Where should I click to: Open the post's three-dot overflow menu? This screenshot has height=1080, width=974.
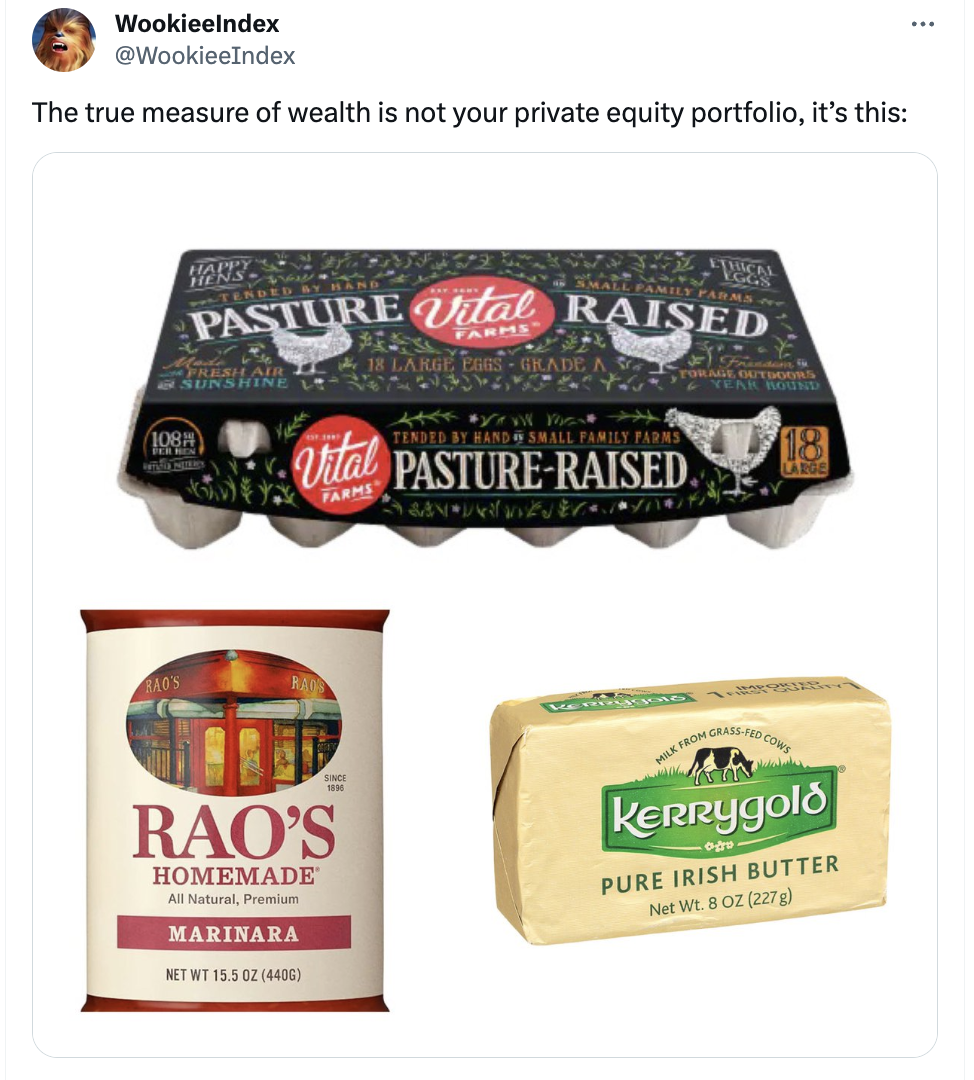[x=921, y=23]
